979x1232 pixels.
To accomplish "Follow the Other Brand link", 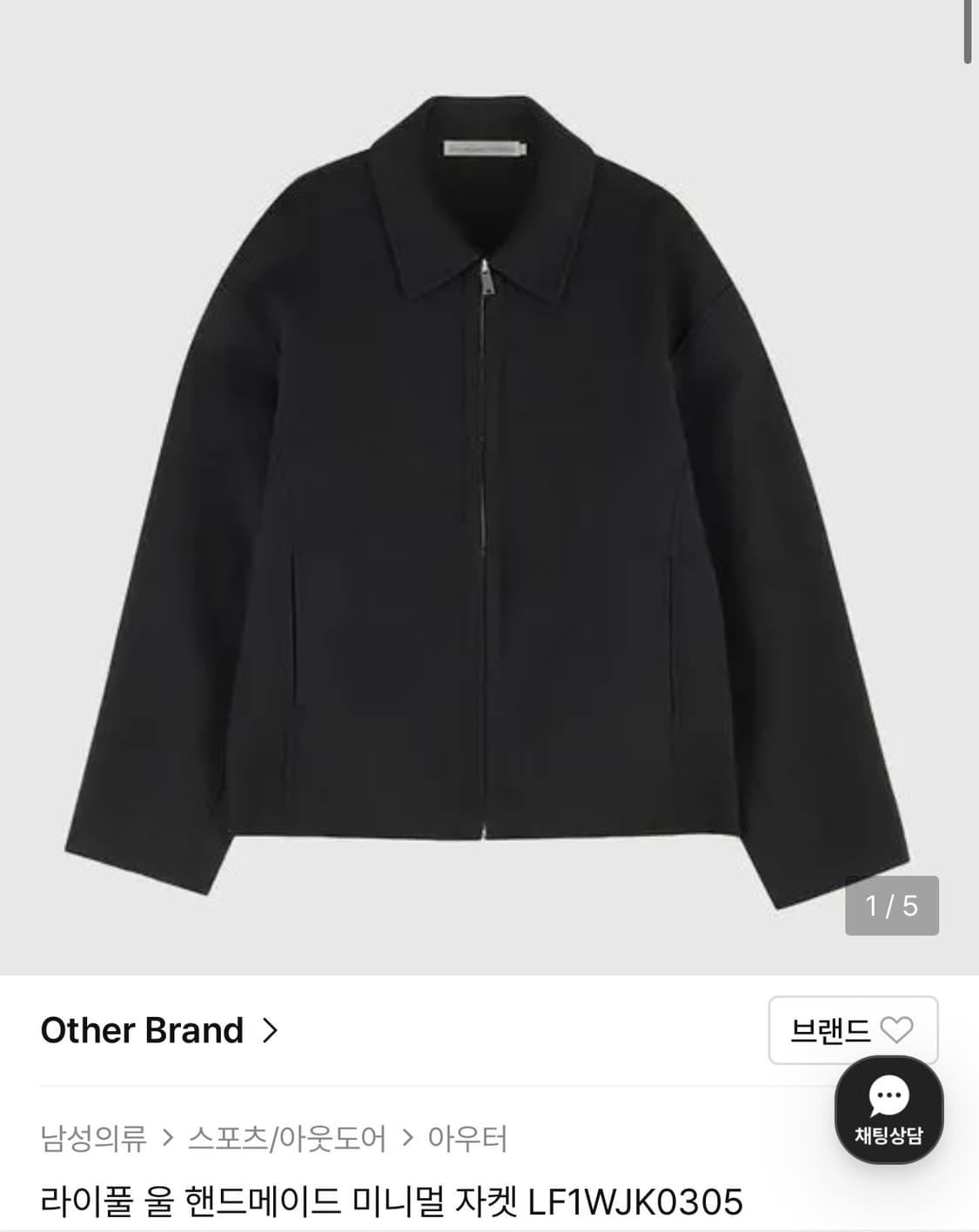I will [142, 1030].
